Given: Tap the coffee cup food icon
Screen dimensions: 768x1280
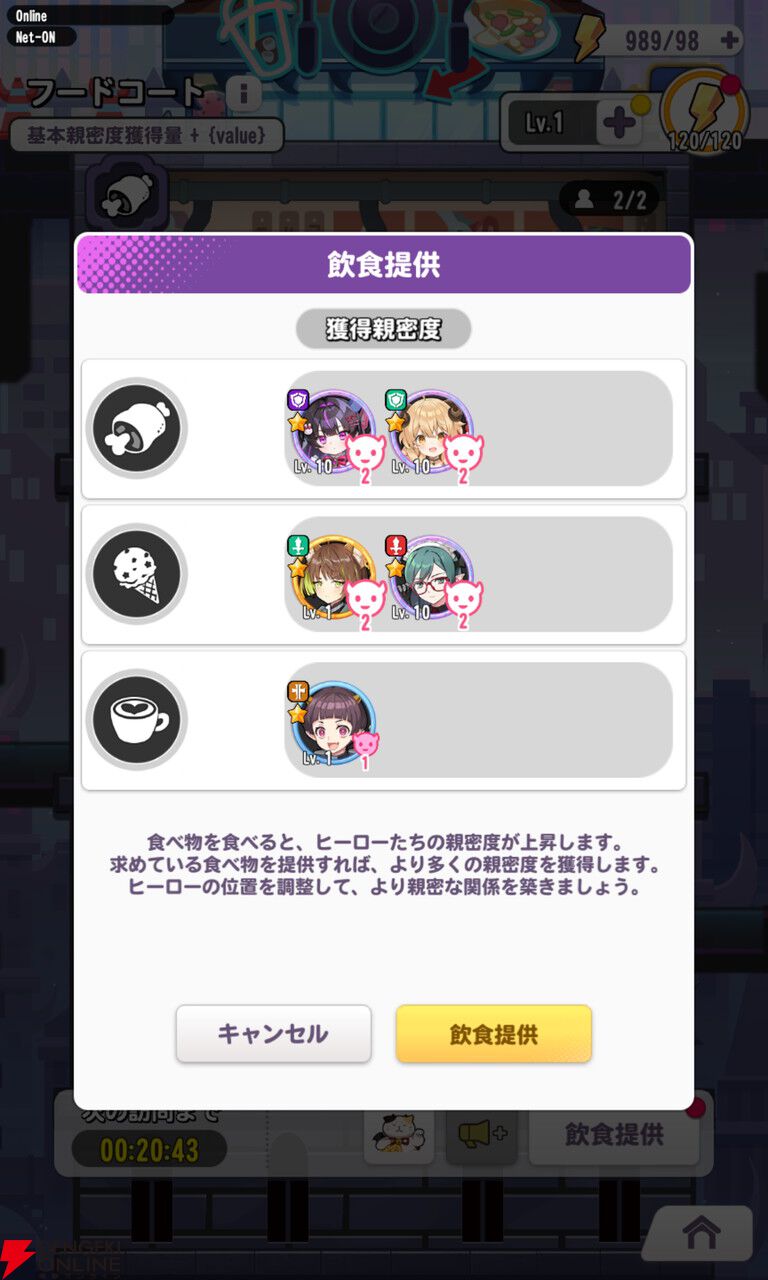Looking at the screenshot, I should tap(137, 720).
